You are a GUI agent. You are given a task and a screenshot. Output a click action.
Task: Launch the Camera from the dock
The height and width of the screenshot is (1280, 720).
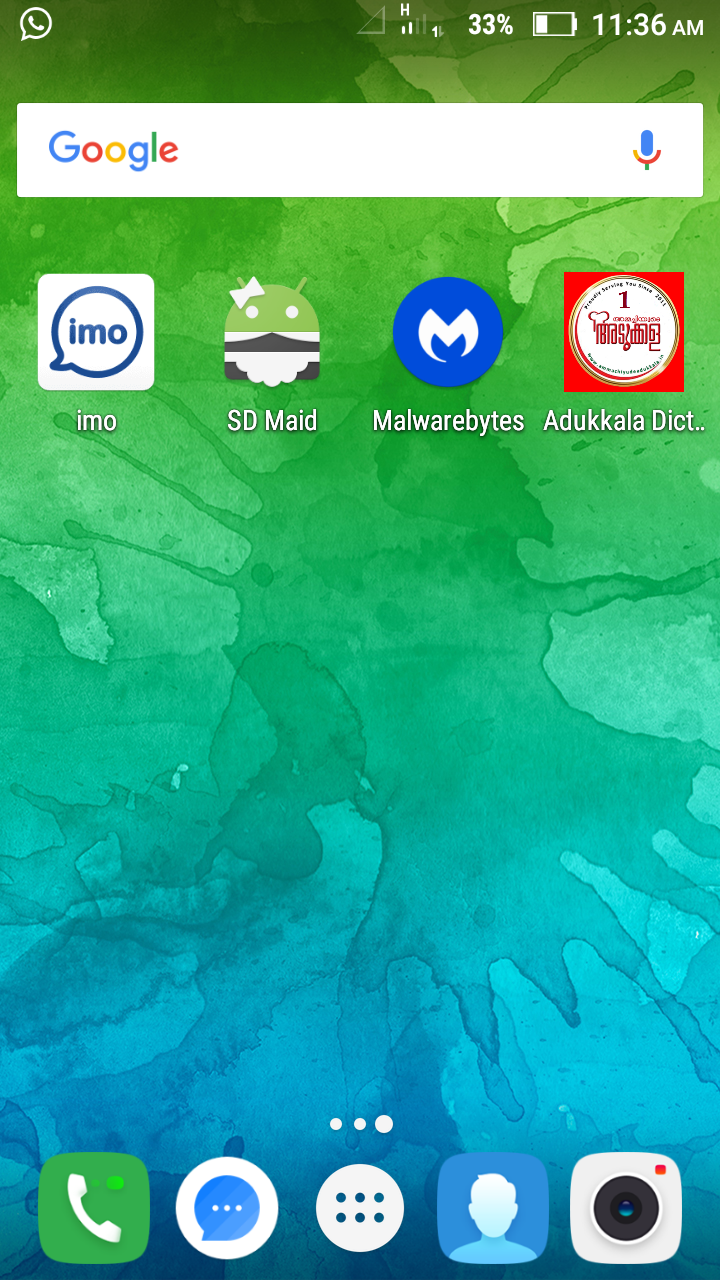coord(626,1208)
